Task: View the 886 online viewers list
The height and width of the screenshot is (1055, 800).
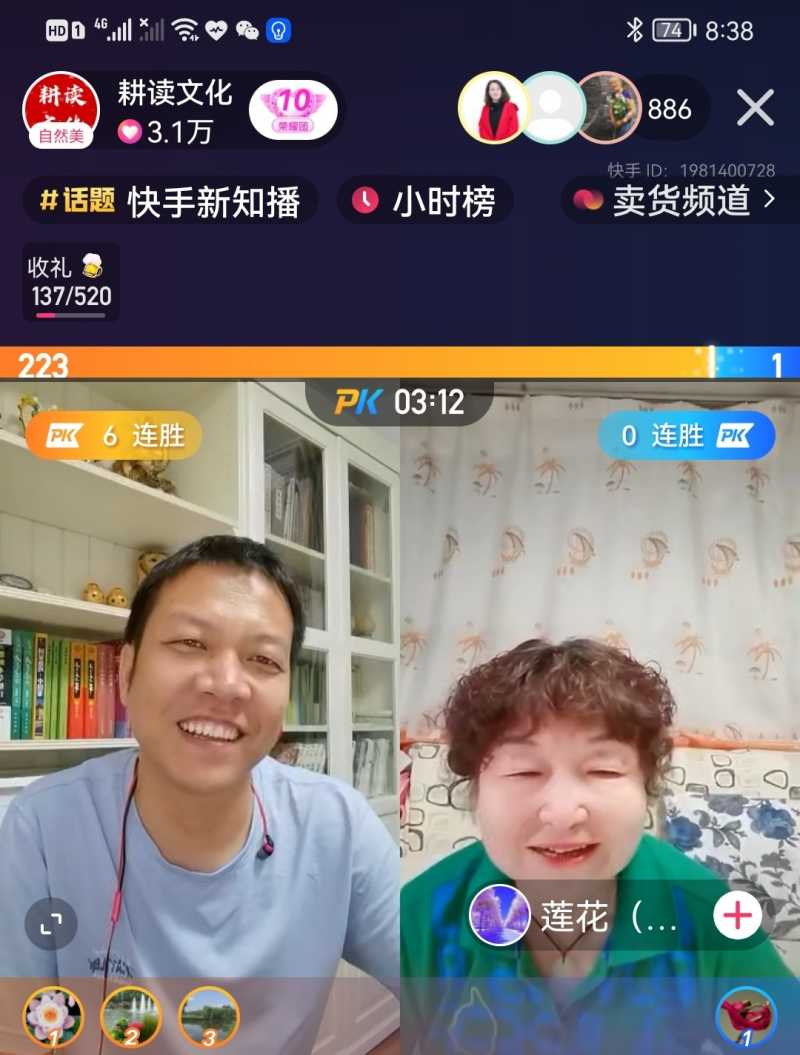Action: pos(669,109)
